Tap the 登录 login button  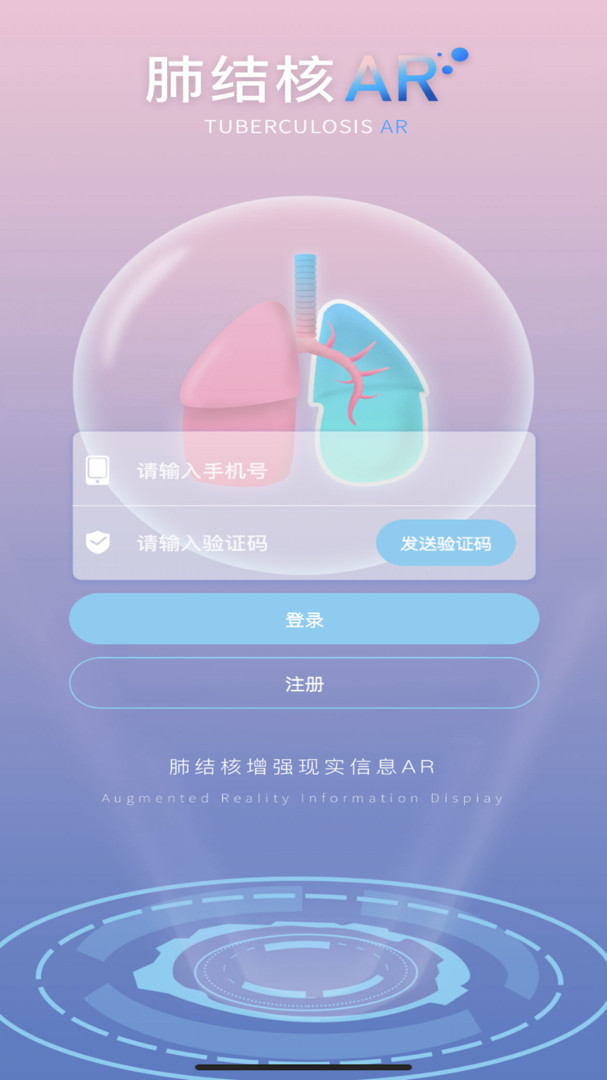304,619
